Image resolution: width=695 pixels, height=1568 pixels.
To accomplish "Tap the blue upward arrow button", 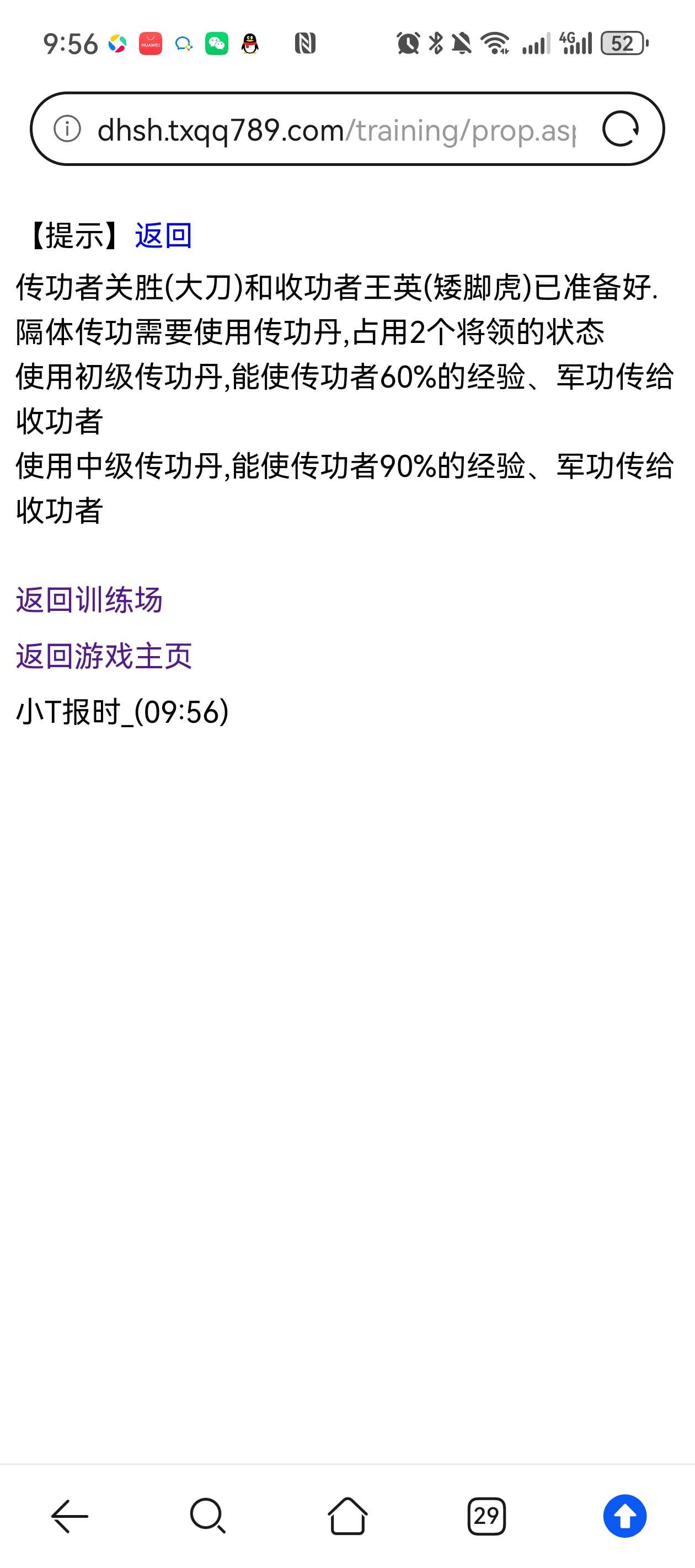I will click(624, 1516).
